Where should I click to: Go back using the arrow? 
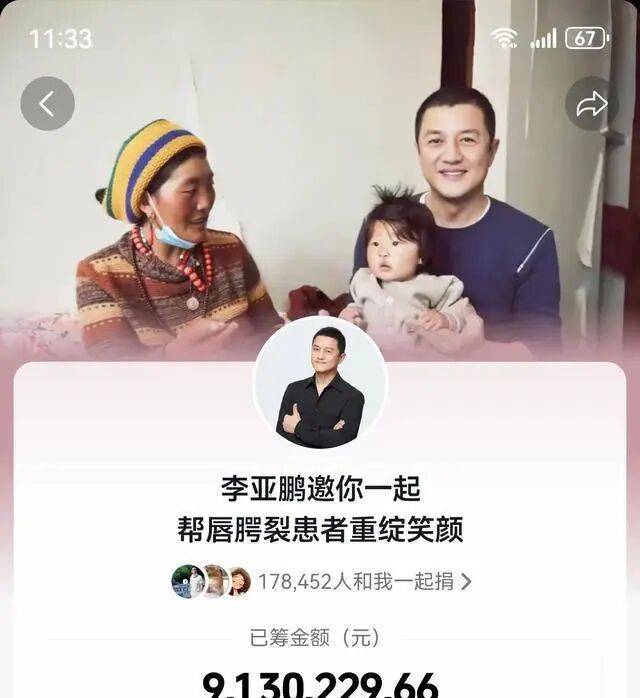[x=47, y=103]
